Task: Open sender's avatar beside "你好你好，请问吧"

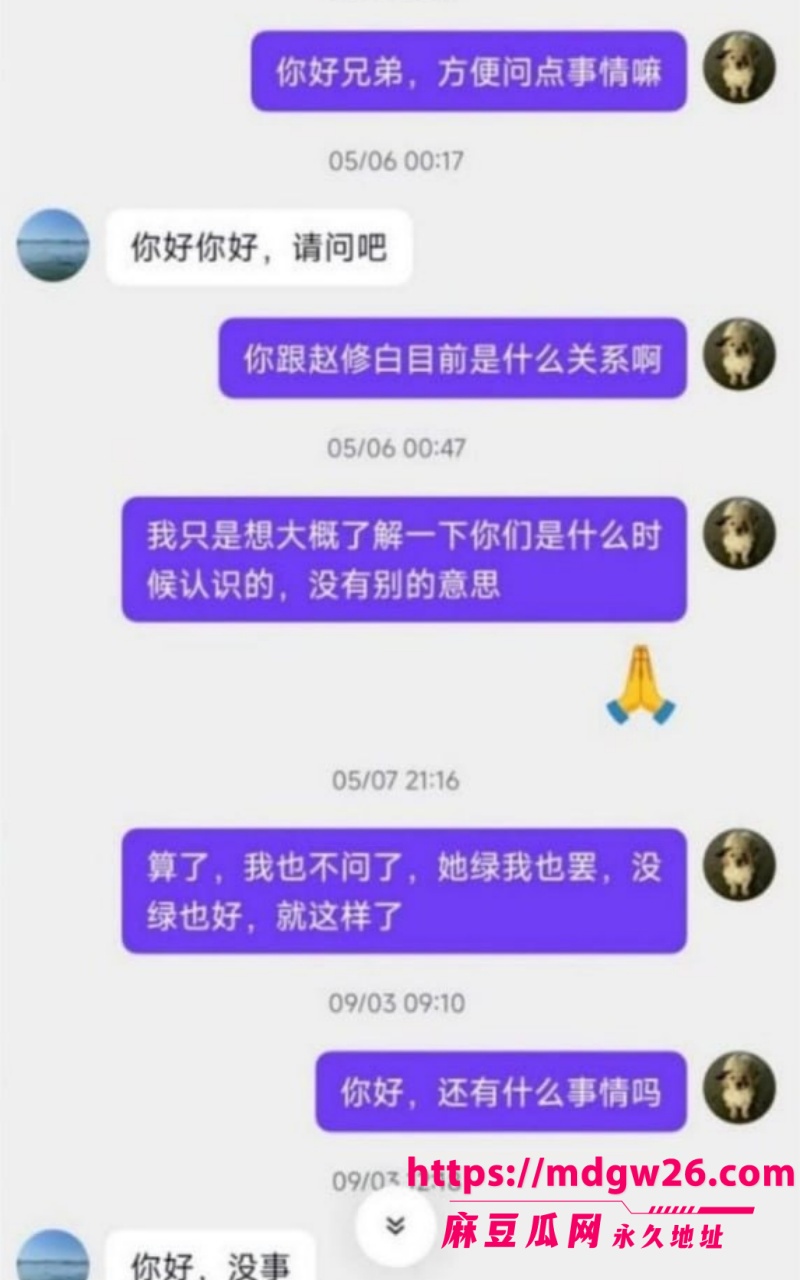Action: pyautogui.click(x=53, y=245)
